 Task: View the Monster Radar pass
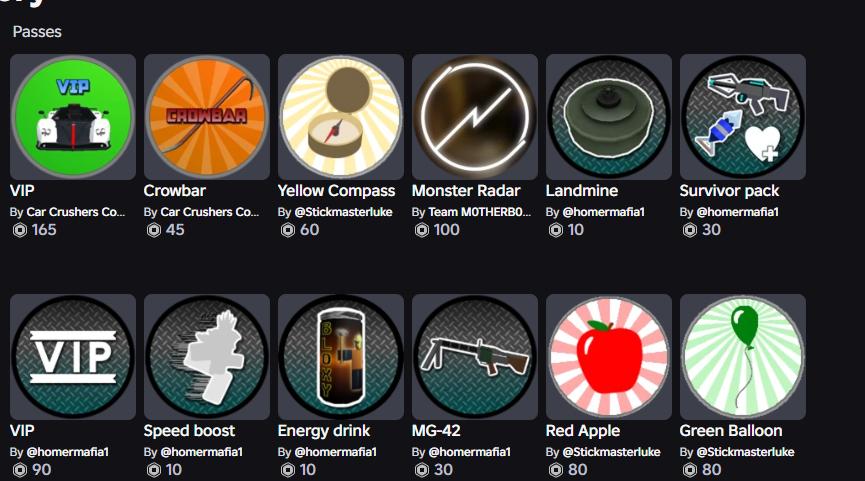click(474, 116)
